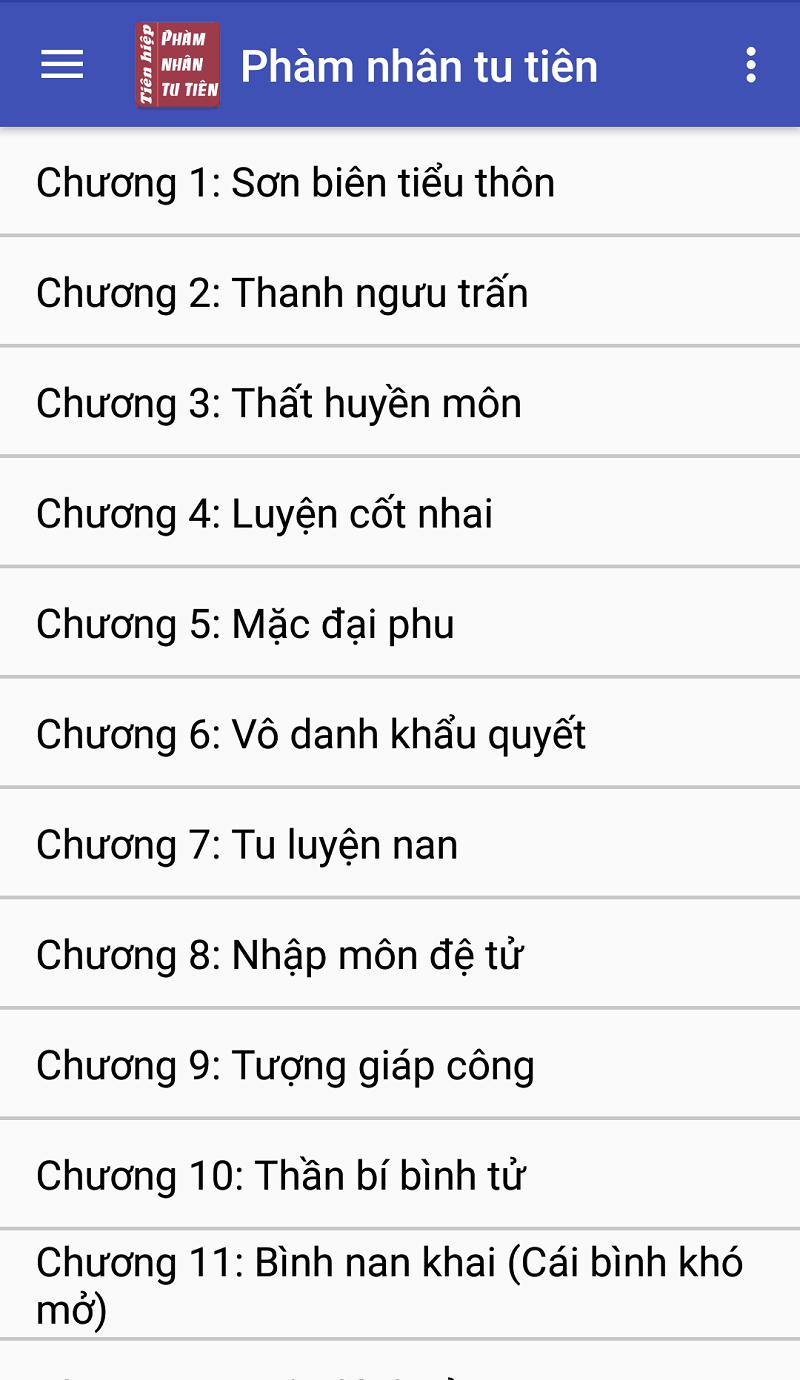
Task: Open the hamburger drawer menu
Action: [x=62, y=65]
